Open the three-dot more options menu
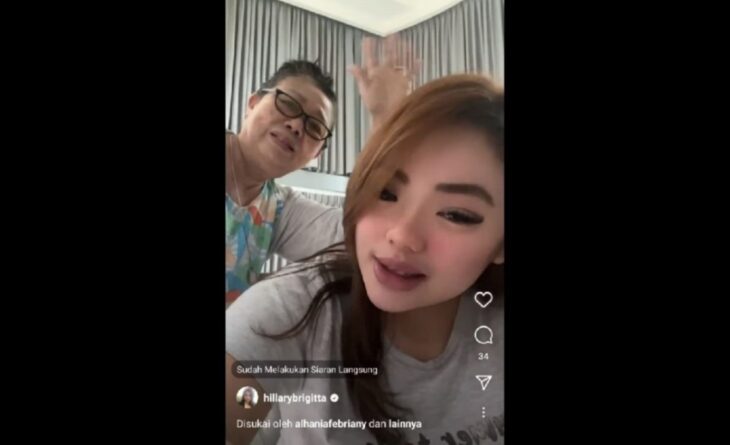 483,411
